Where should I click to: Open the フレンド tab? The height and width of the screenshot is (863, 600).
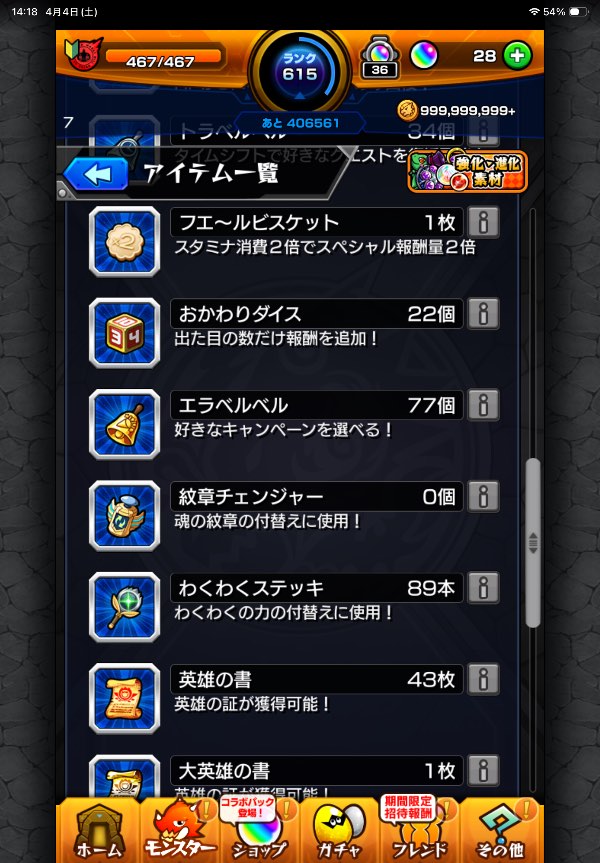(420, 831)
